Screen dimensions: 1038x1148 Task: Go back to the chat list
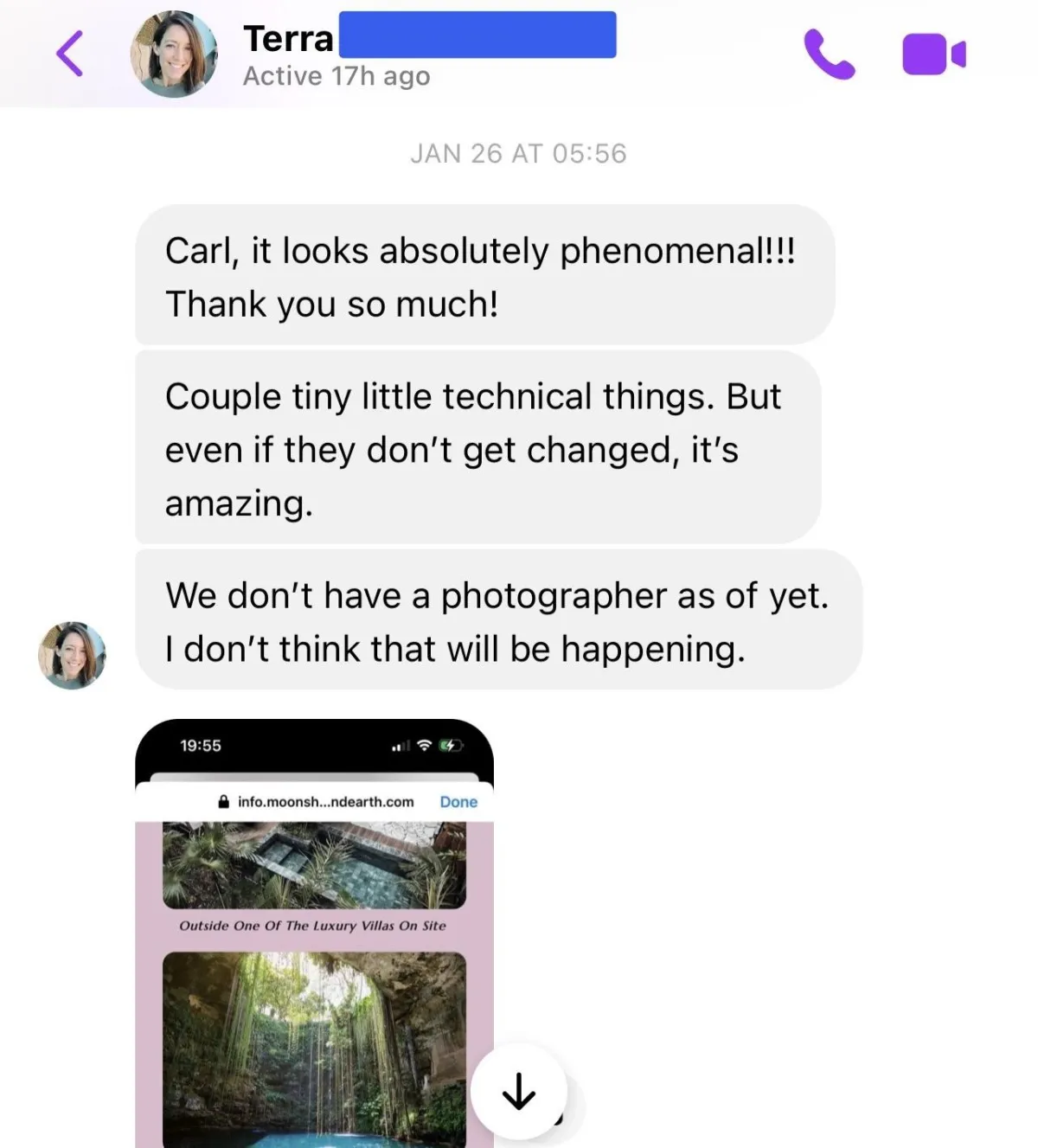(70, 54)
